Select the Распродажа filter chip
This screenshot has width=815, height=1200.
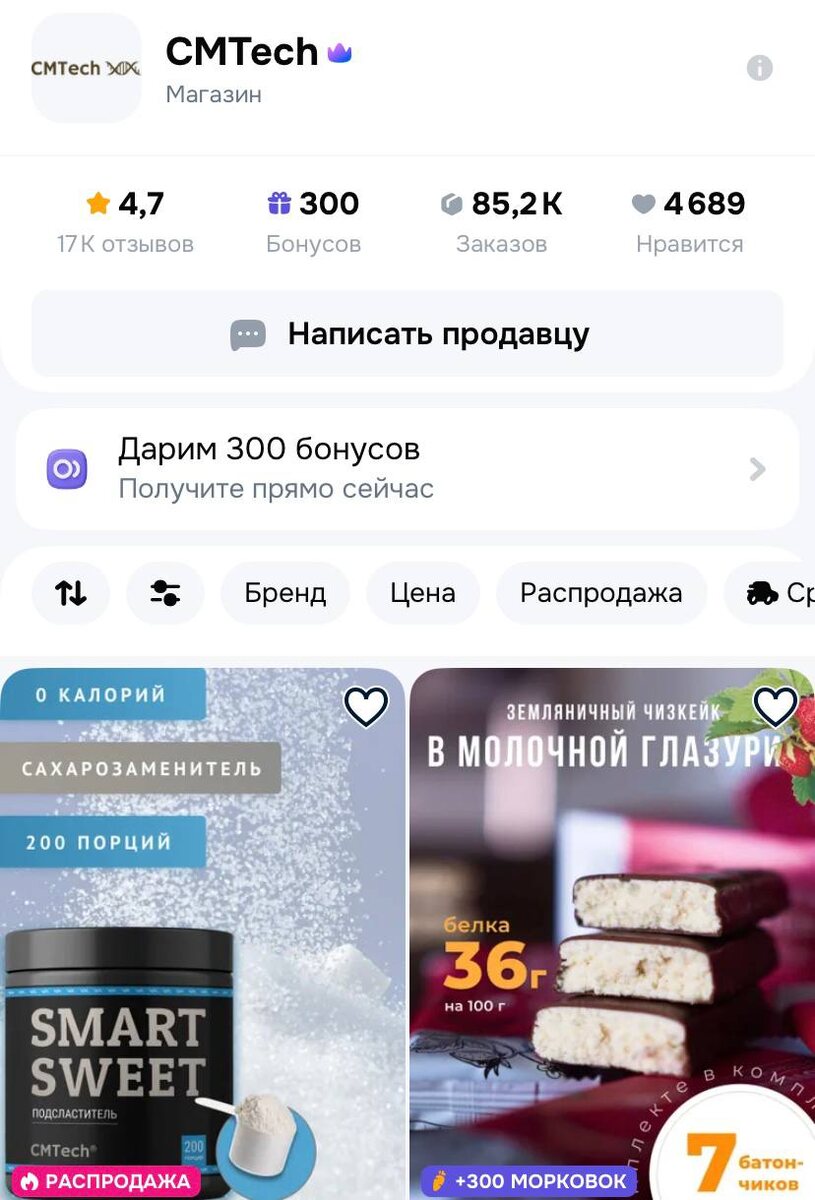click(x=600, y=592)
